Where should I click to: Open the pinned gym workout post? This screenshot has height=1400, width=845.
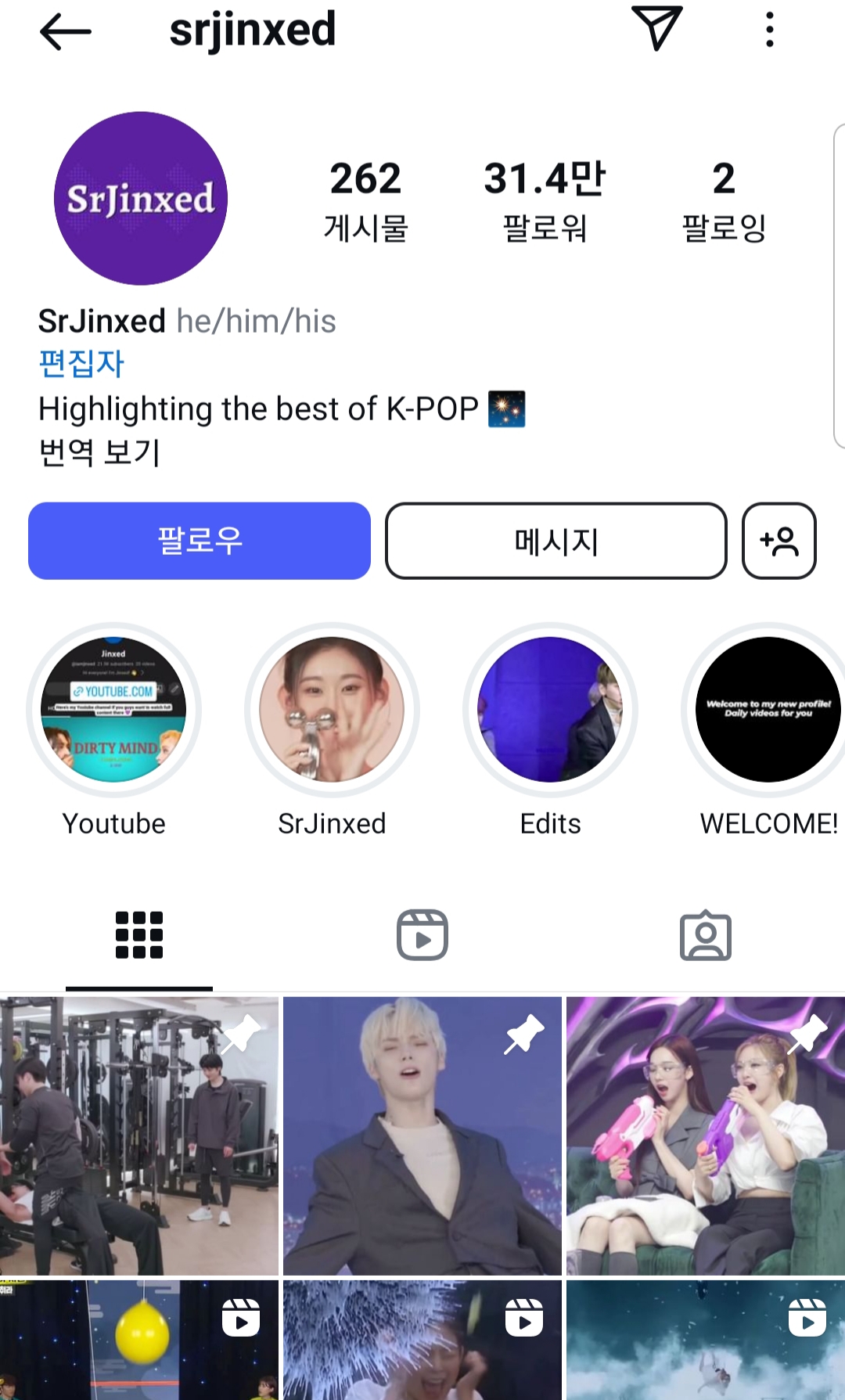pos(139,1135)
